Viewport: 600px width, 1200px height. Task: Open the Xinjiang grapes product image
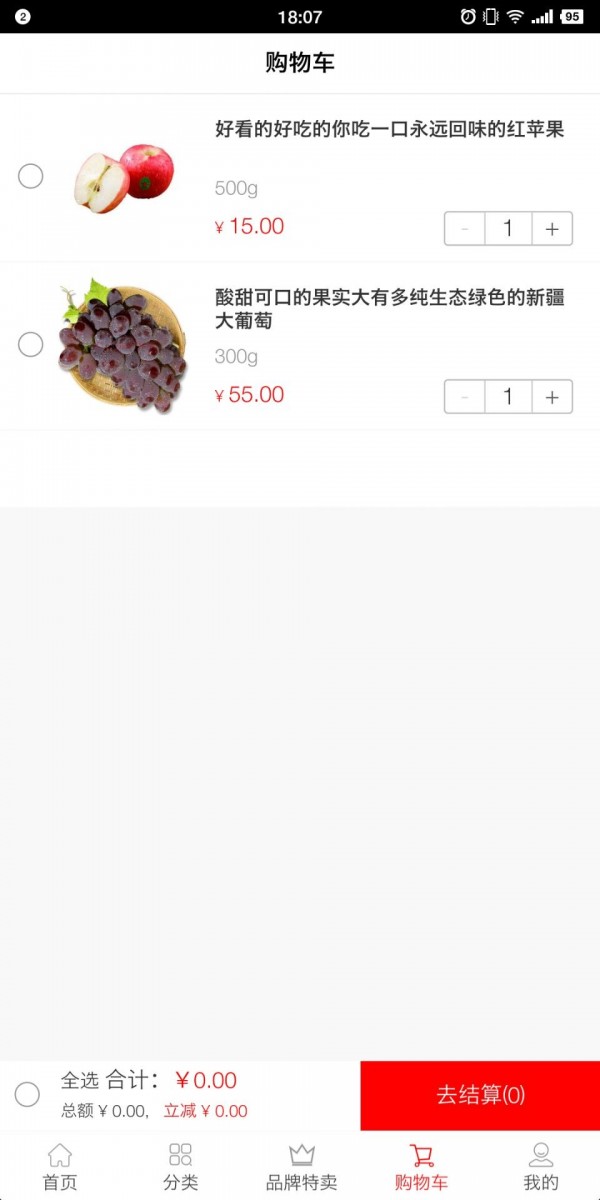(122, 345)
